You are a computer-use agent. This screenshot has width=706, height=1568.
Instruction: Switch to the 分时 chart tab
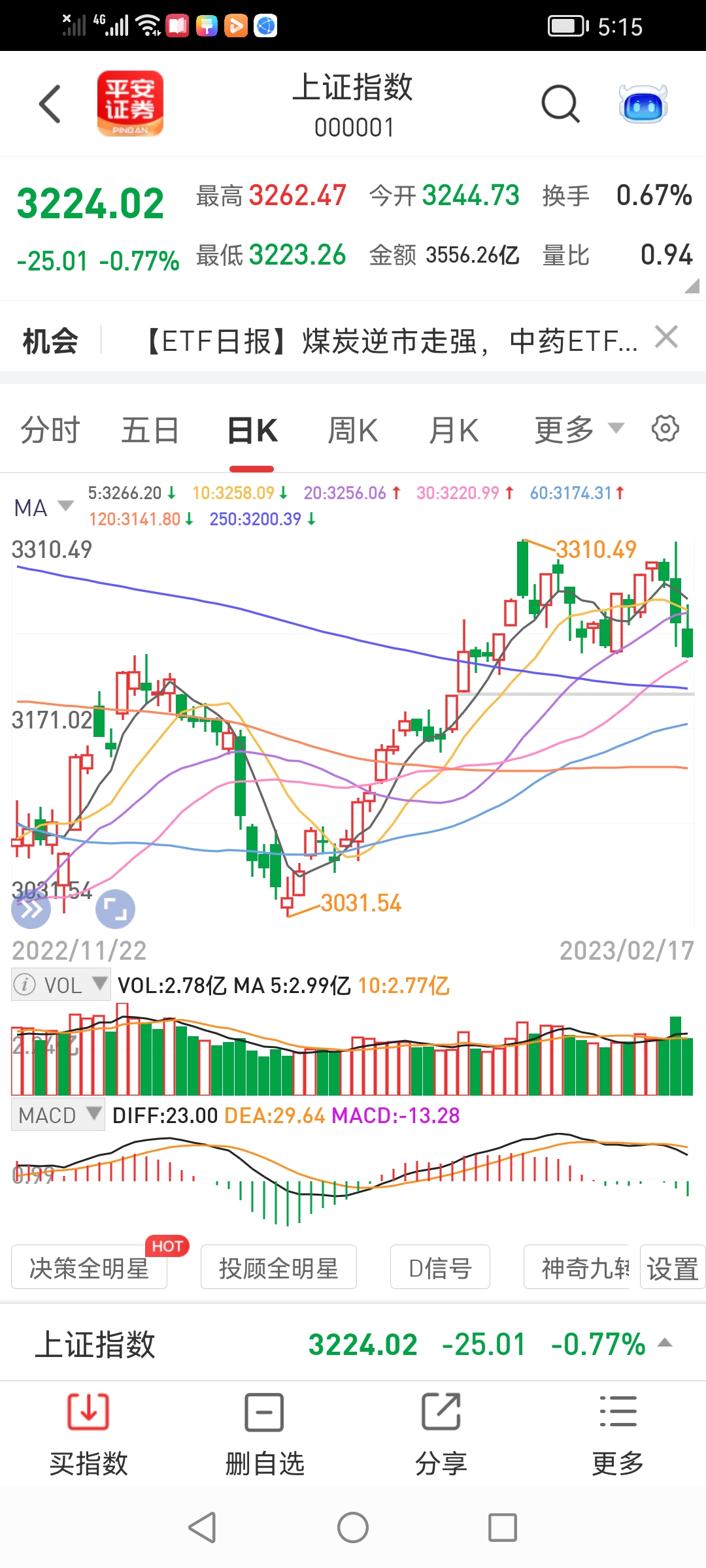pos(50,431)
